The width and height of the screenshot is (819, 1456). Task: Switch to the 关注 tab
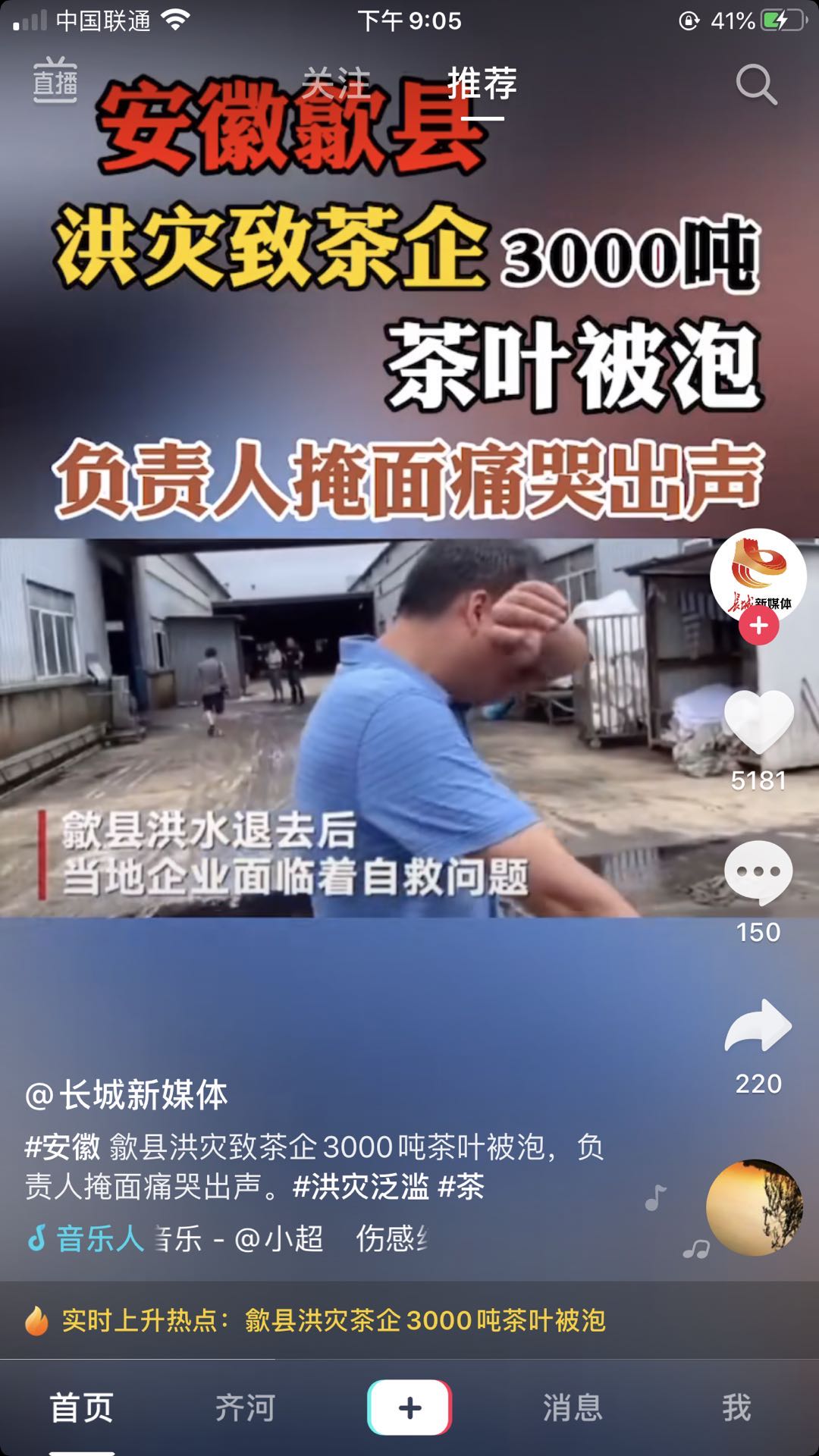[337, 83]
